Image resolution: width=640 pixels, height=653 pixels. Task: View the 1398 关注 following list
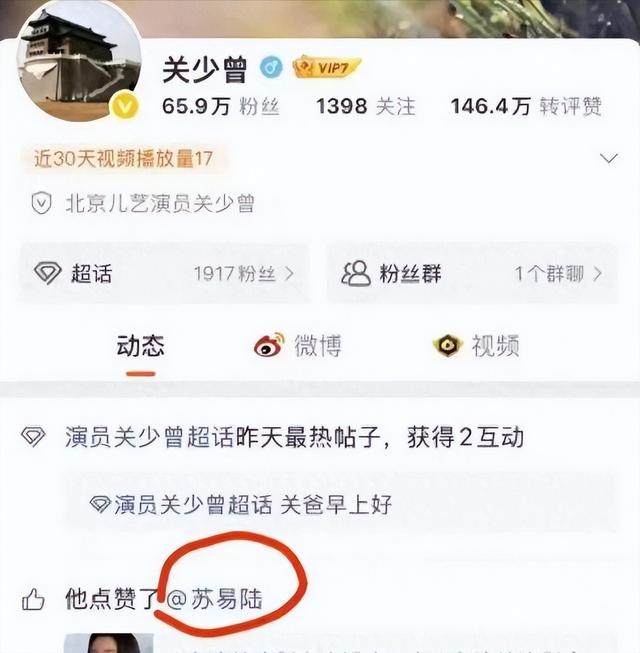[365, 106]
